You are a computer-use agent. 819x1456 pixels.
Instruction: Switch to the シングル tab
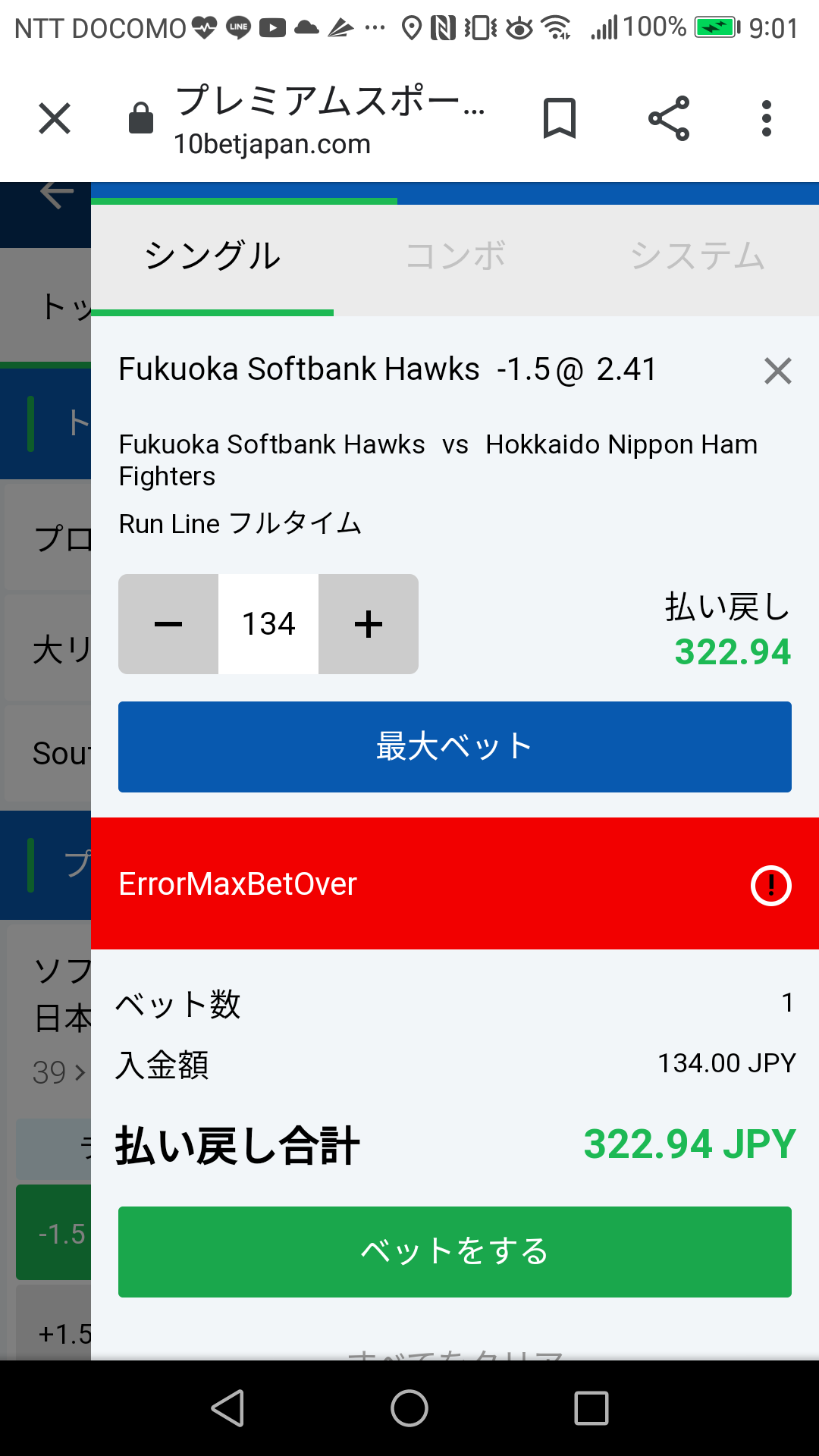(x=212, y=256)
